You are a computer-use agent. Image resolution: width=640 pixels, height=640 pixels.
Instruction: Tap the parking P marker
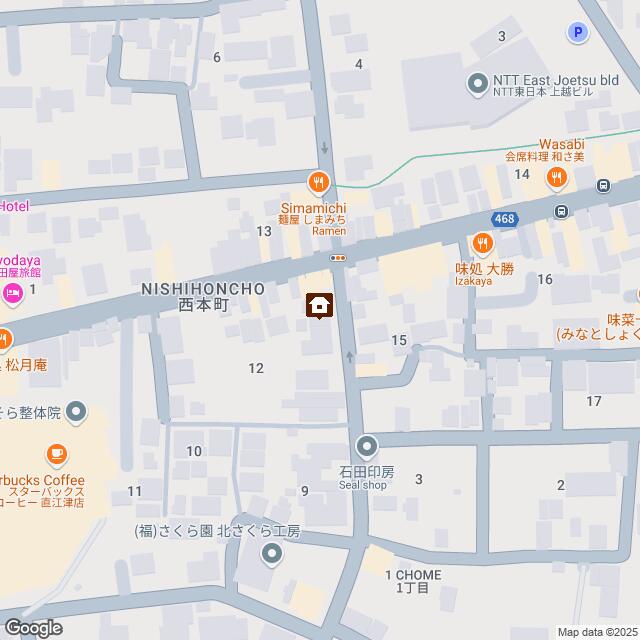576,33
